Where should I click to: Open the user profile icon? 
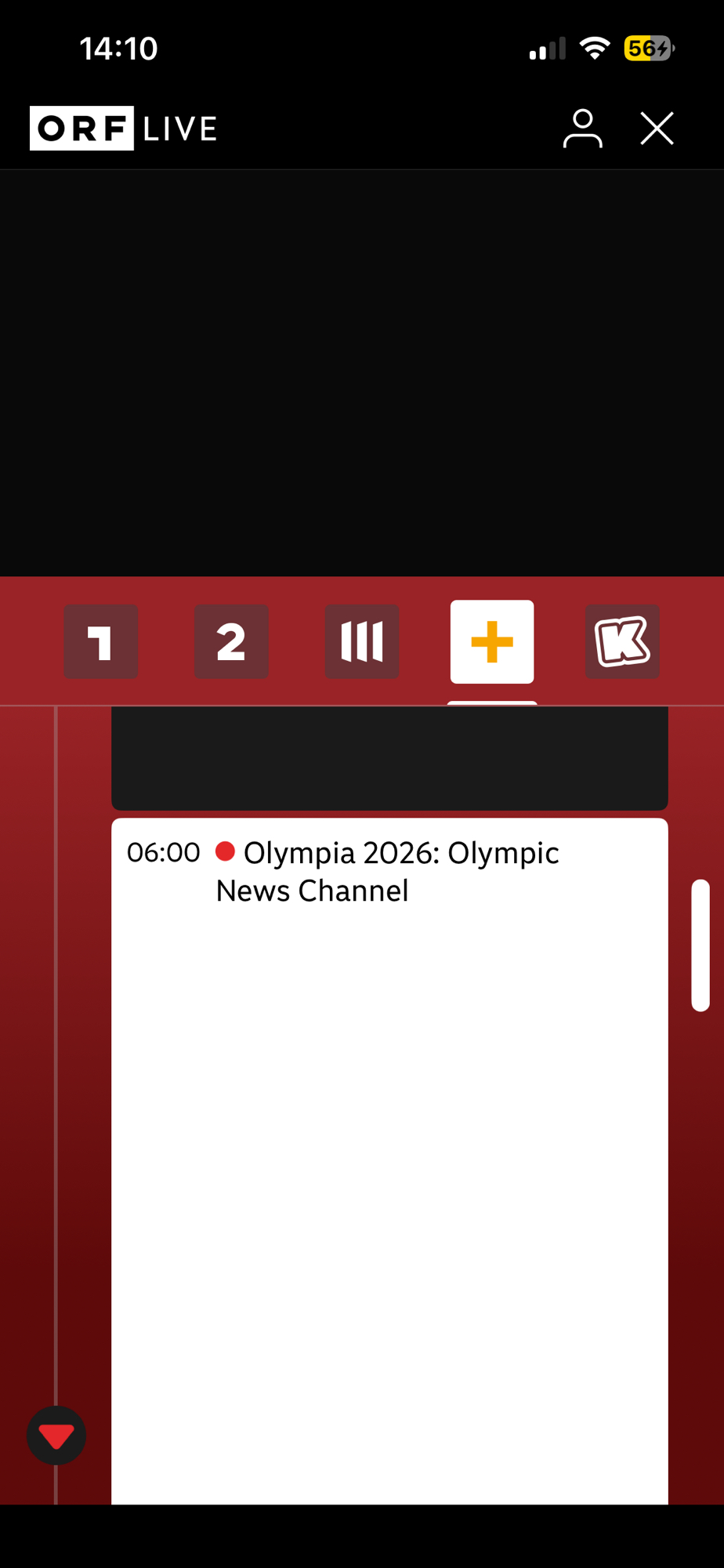click(582, 129)
